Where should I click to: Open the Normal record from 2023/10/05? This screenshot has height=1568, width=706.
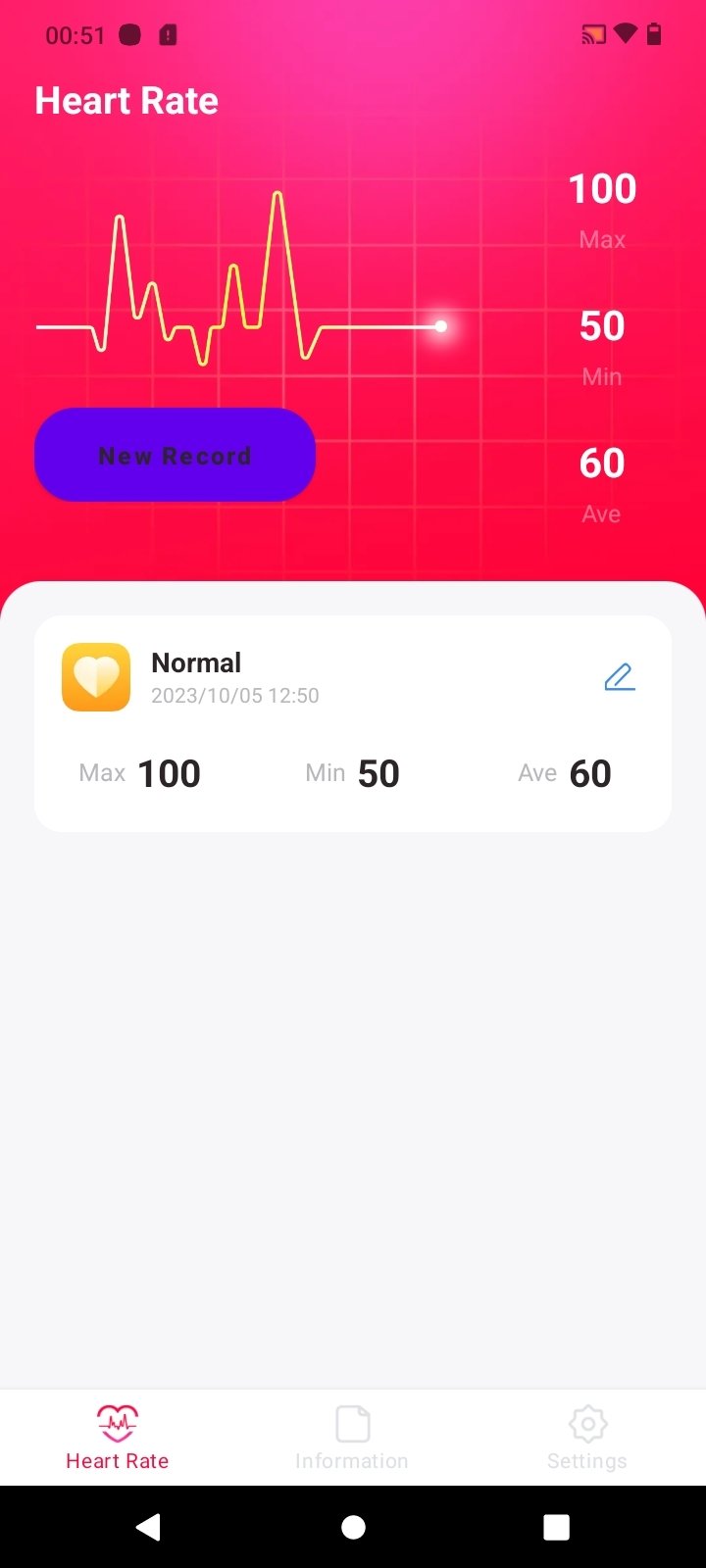coord(353,724)
